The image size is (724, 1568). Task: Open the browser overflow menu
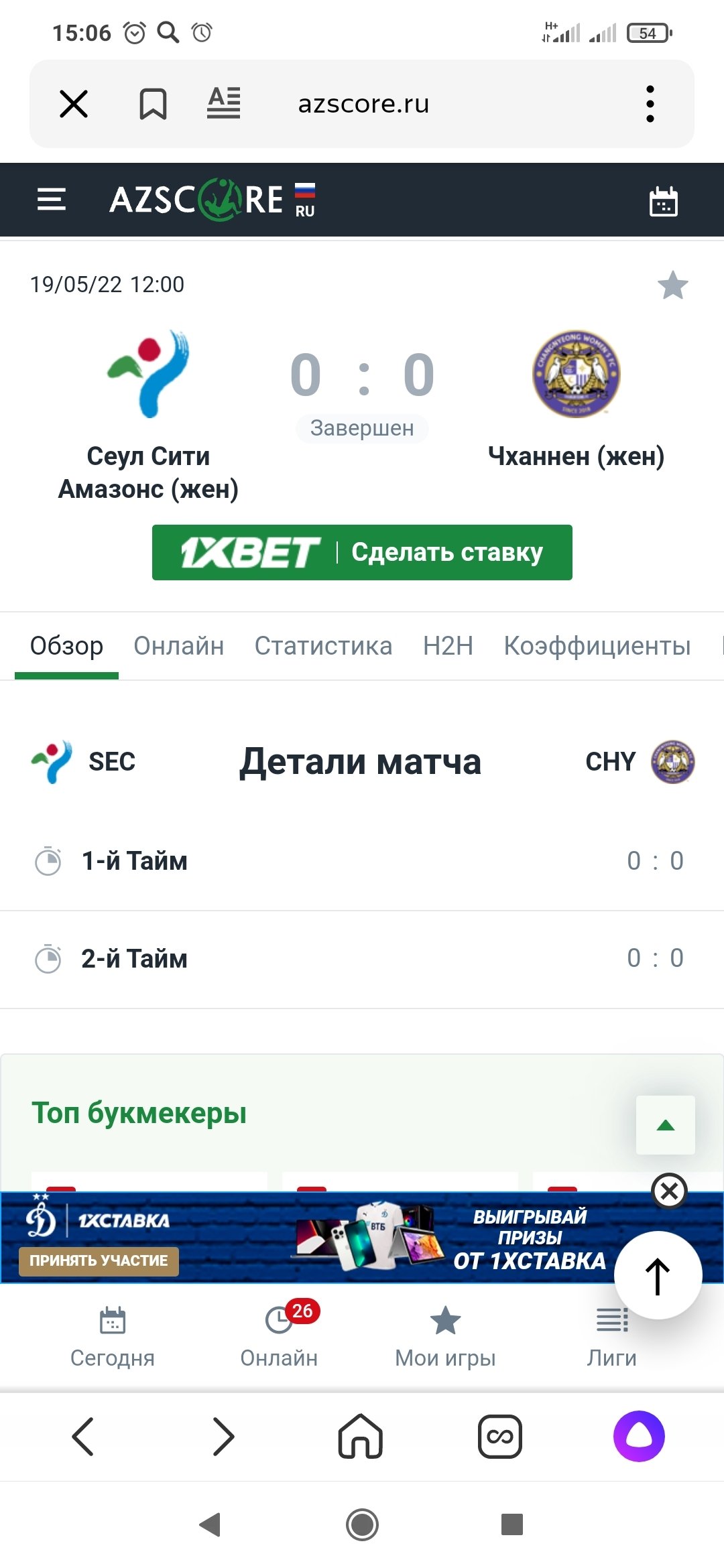[650, 104]
